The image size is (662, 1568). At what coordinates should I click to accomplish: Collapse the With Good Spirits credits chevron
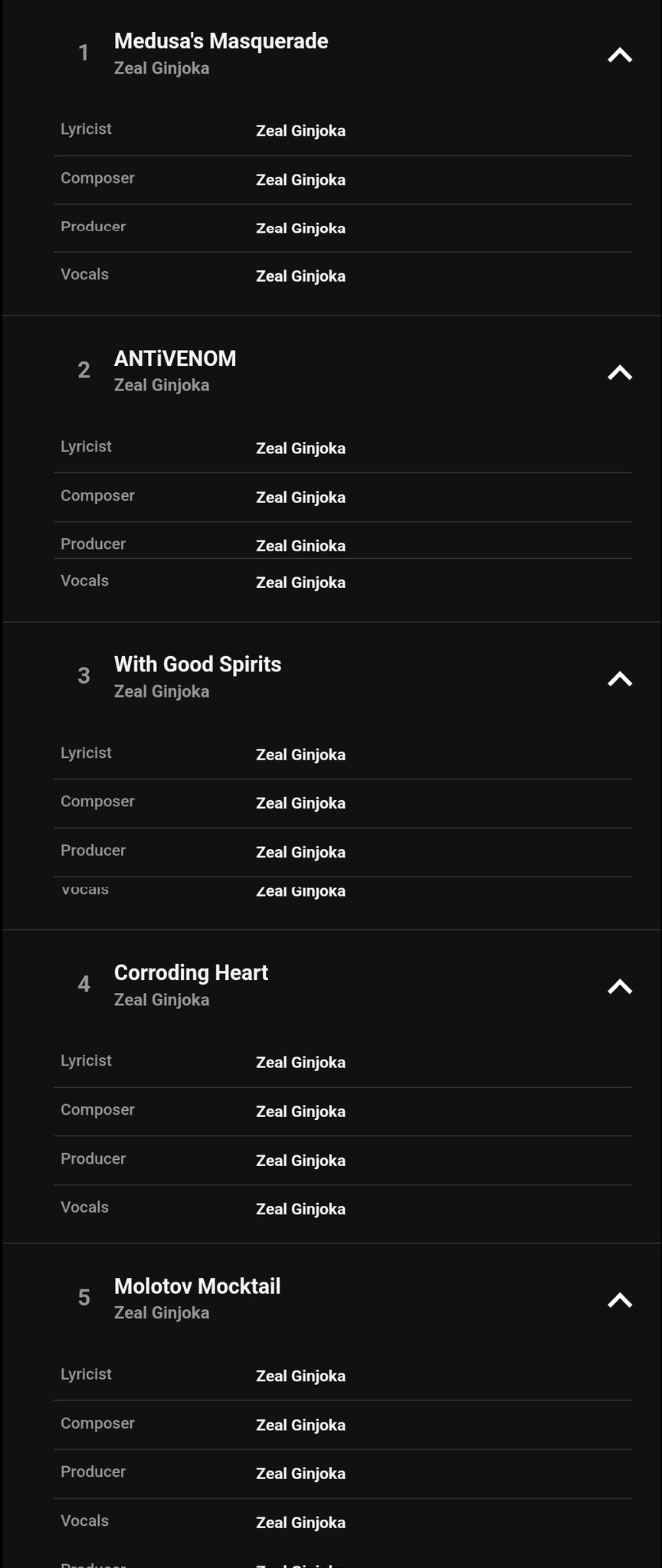click(619, 679)
